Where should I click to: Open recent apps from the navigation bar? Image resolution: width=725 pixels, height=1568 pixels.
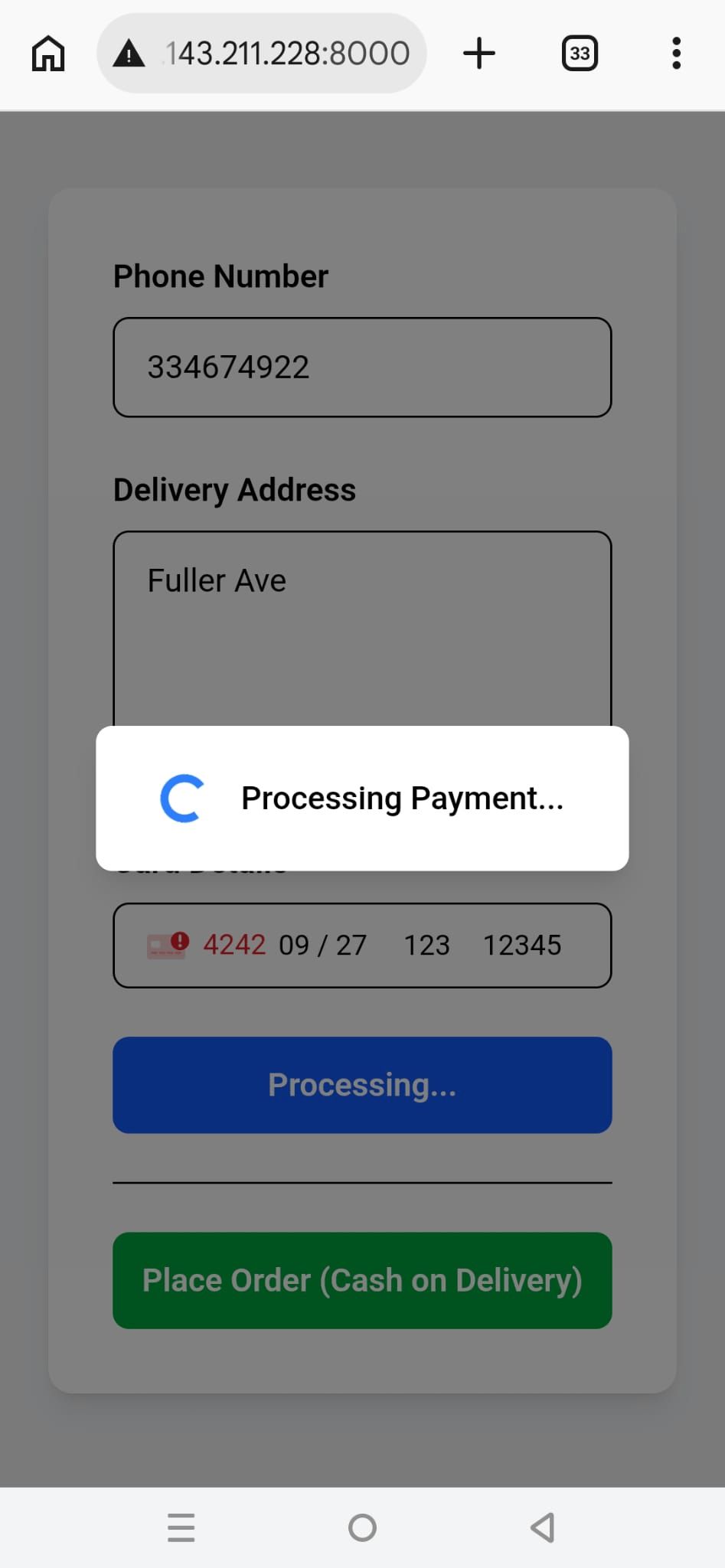181,1527
